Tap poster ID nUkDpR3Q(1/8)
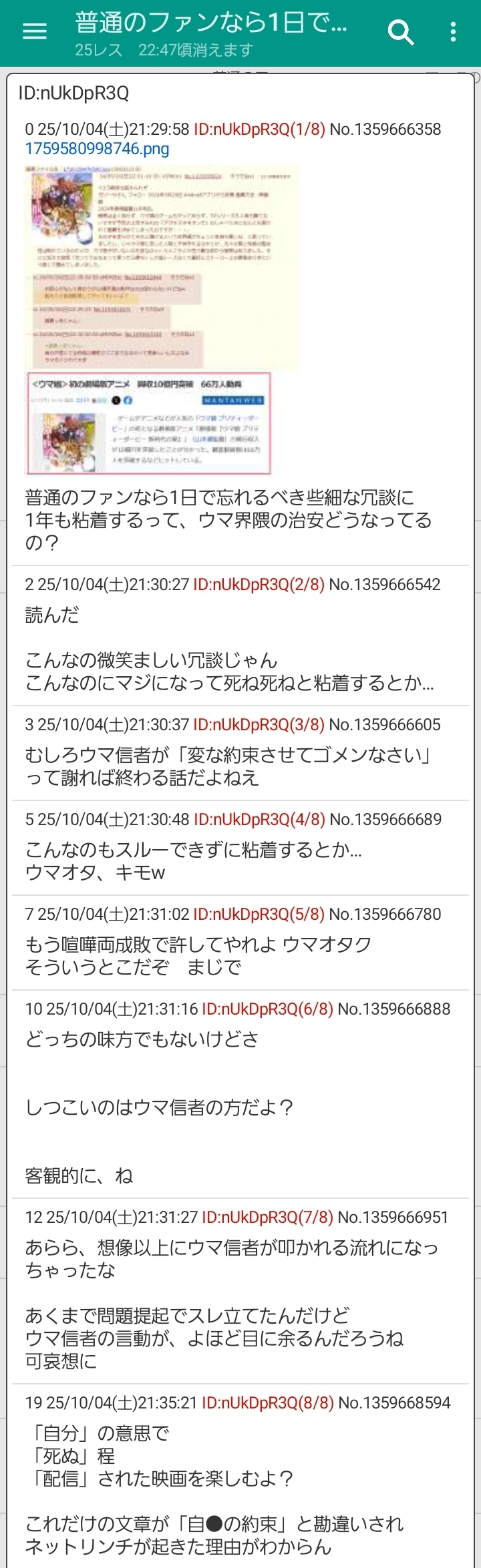The image size is (481, 1568). coord(259,129)
